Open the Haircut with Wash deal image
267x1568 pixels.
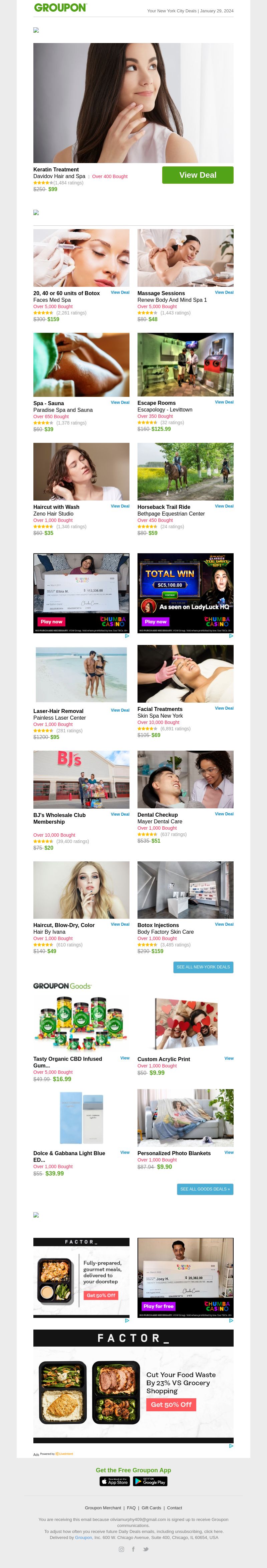81,471
